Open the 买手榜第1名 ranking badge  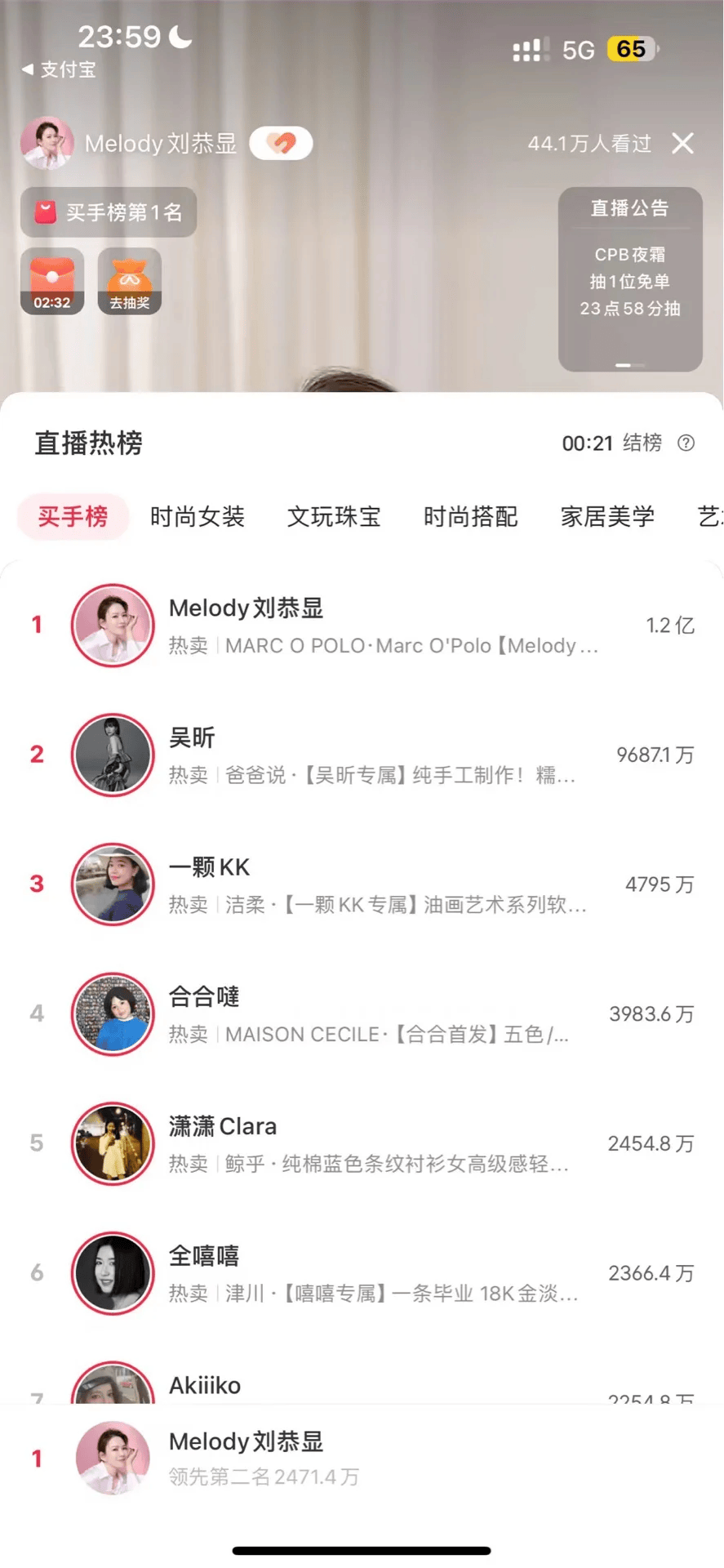pos(109,212)
